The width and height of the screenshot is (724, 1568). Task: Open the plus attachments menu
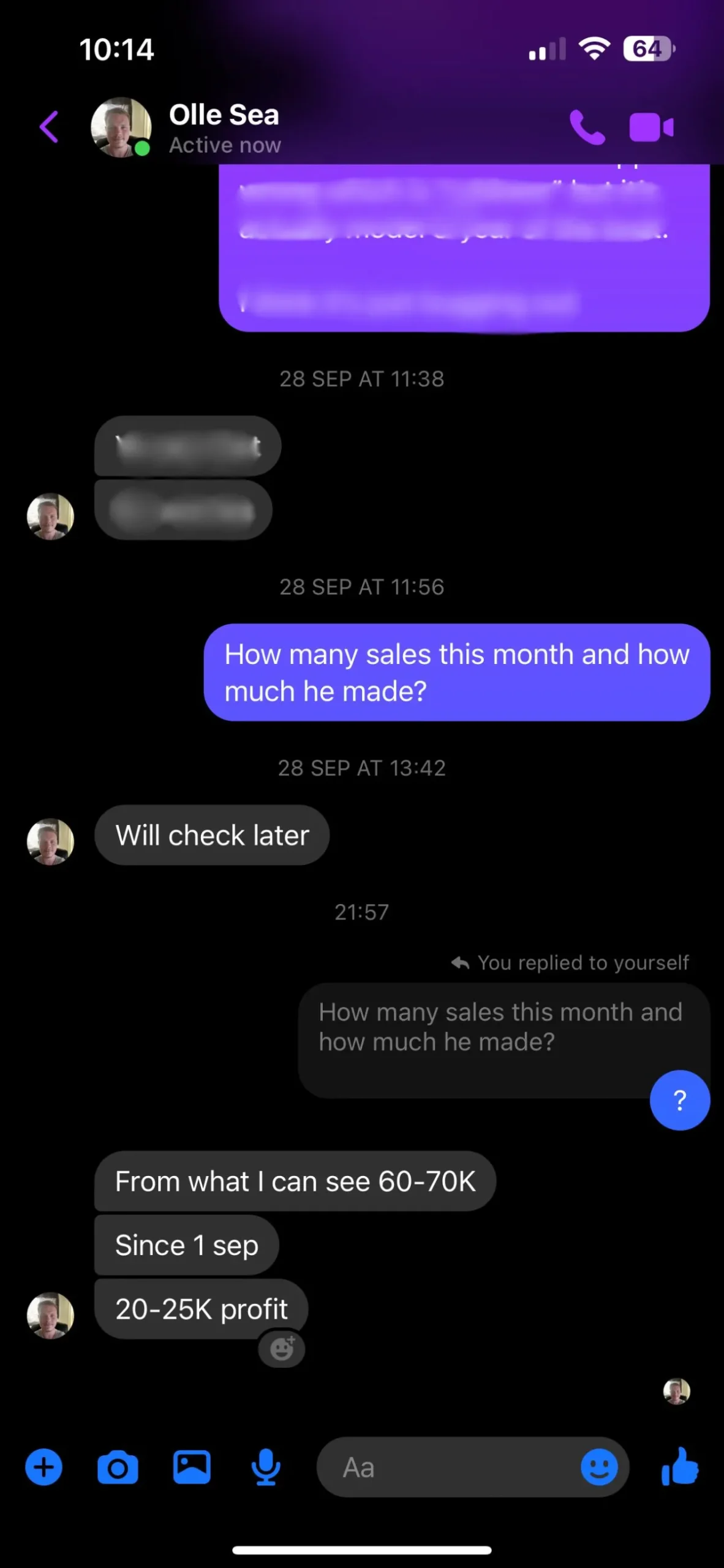pyautogui.click(x=43, y=1468)
